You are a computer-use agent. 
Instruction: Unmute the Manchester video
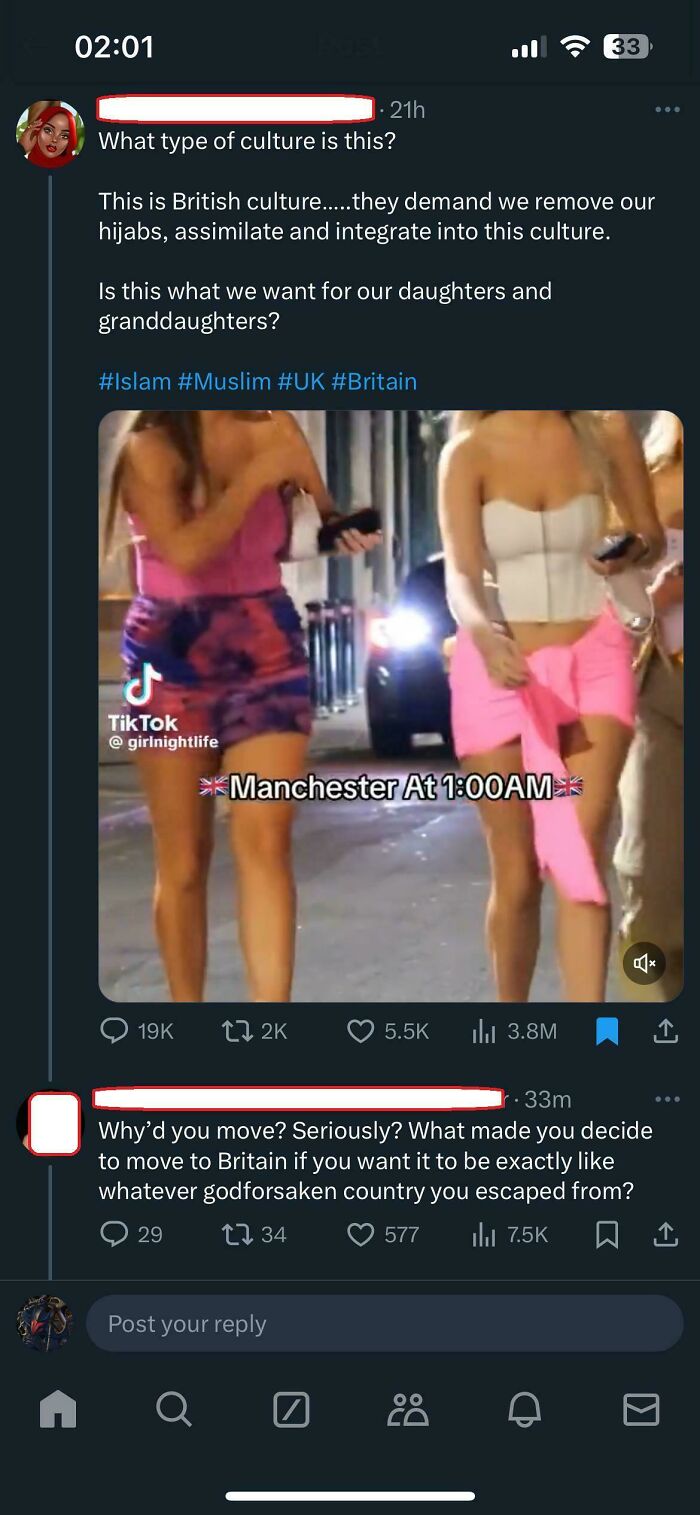pos(645,964)
